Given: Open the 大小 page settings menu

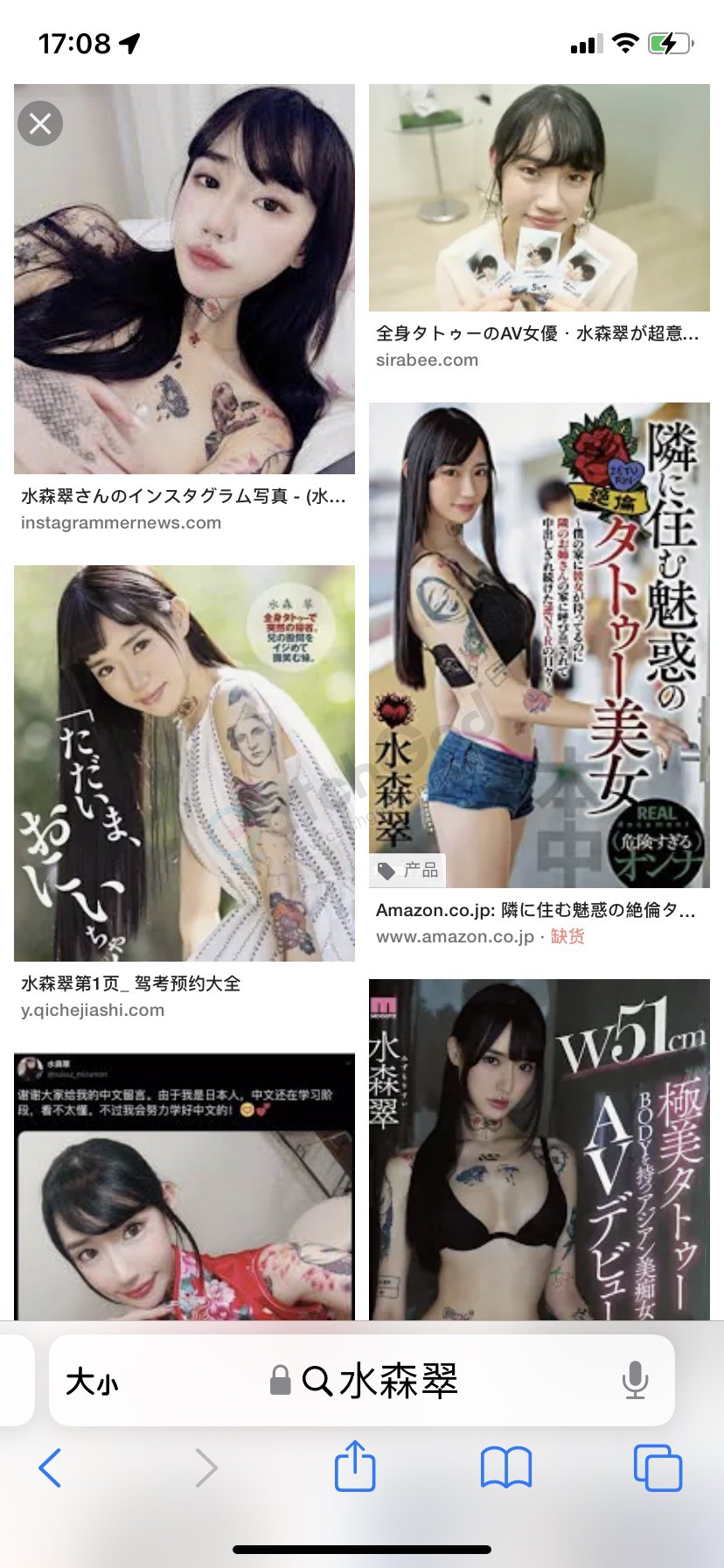Looking at the screenshot, I should pyautogui.click(x=92, y=1382).
